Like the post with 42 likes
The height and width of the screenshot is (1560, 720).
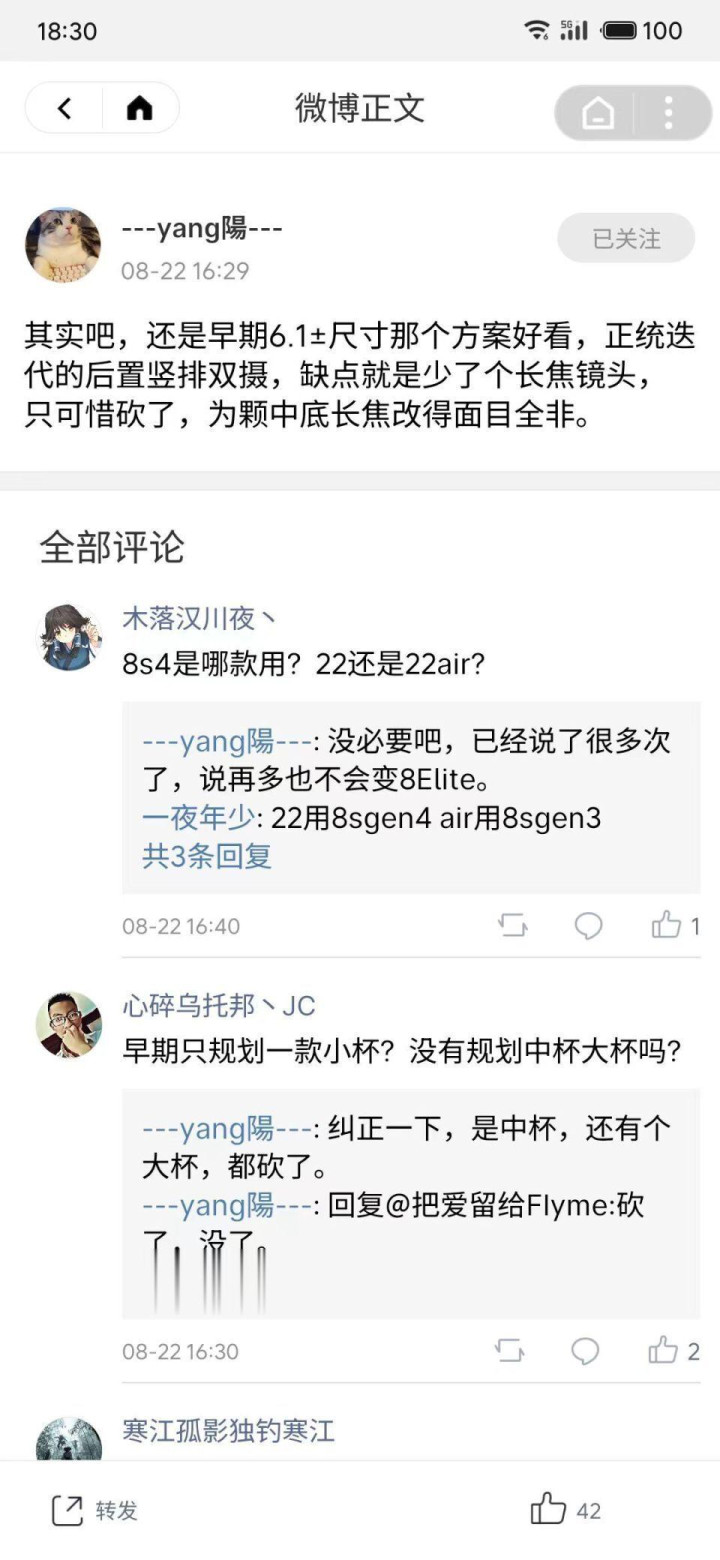pyautogui.click(x=566, y=1510)
